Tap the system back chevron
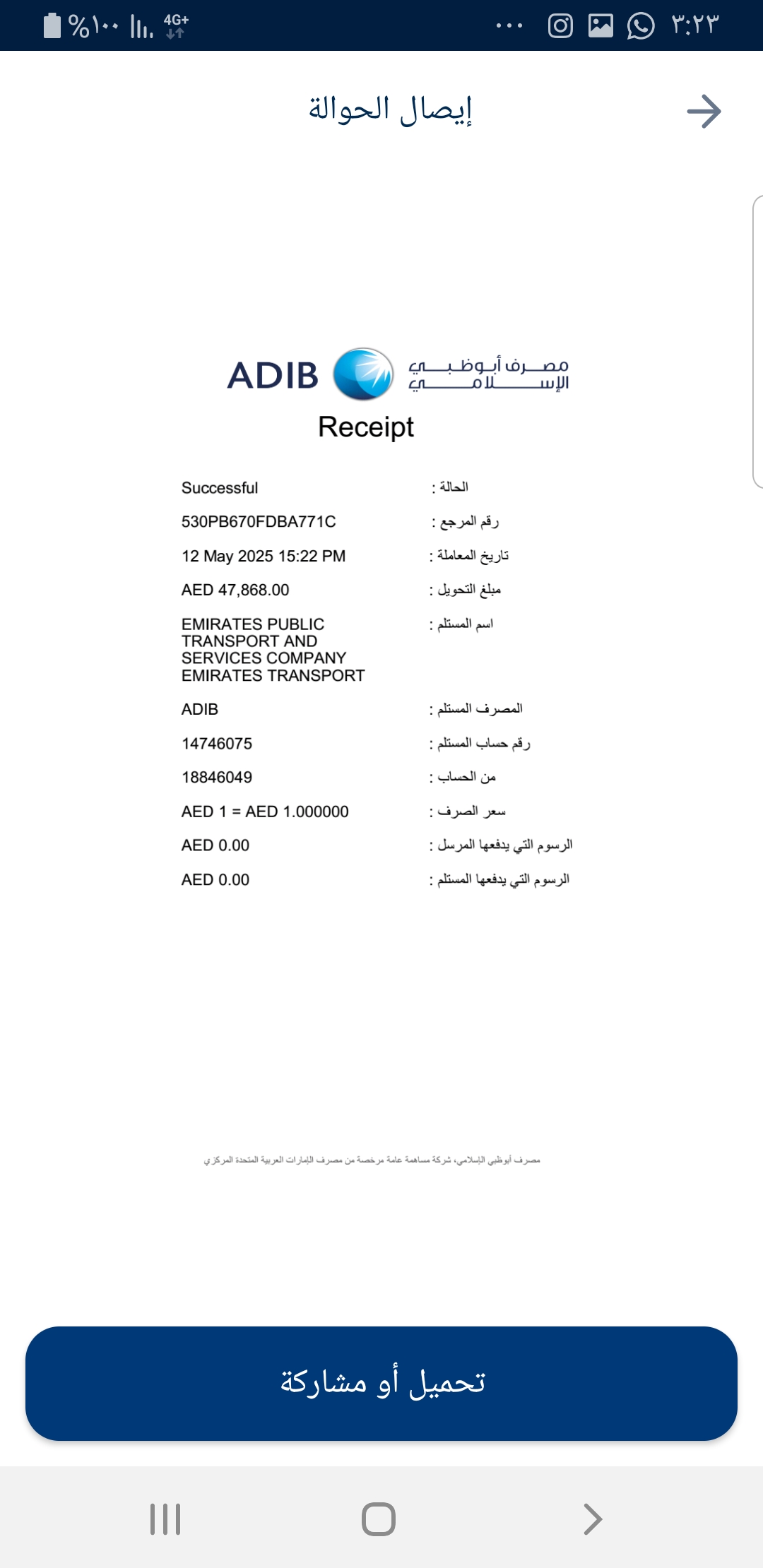The height and width of the screenshot is (1568, 763). click(x=592, y=1519)
